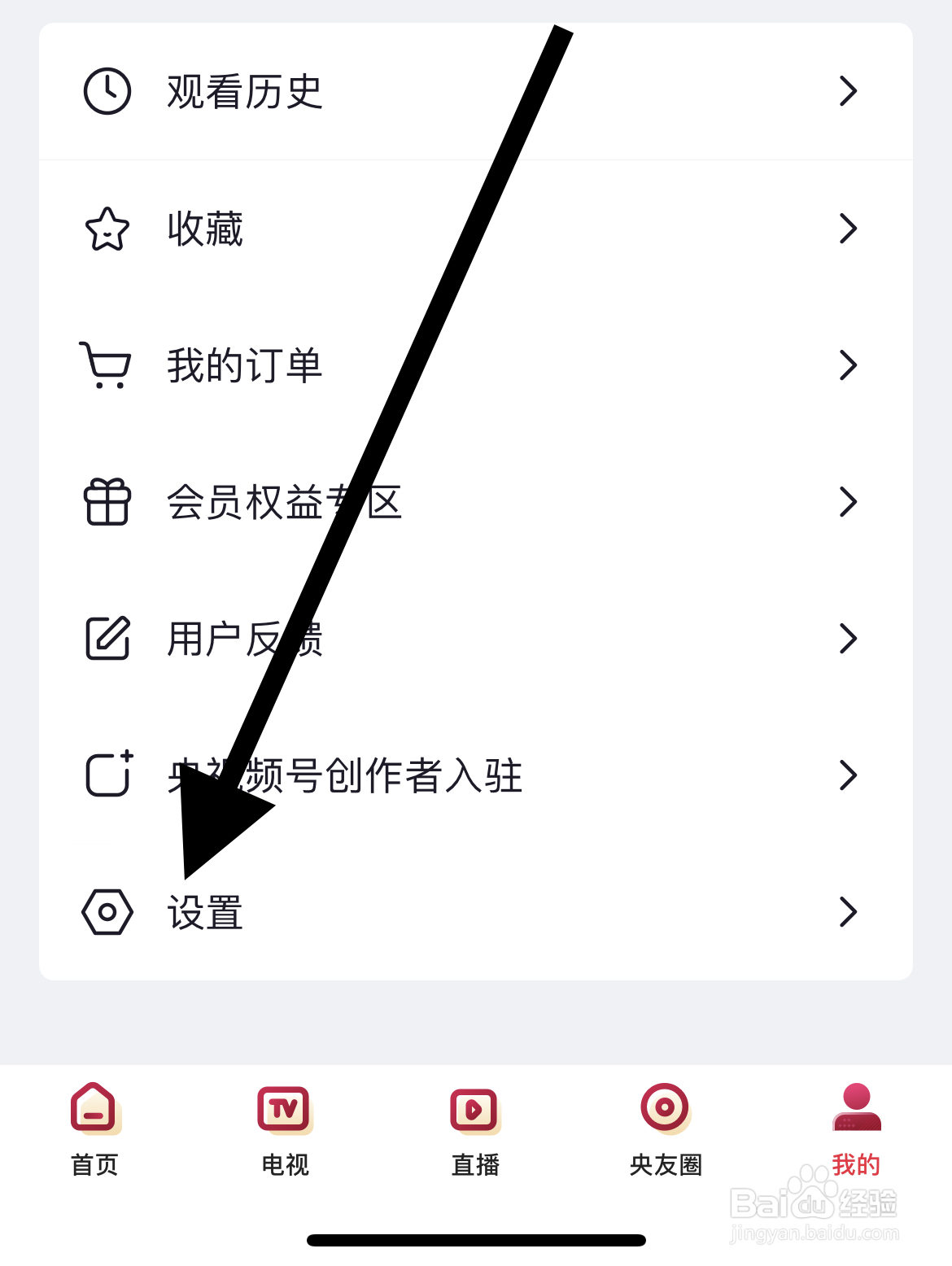Click the gift icon for 会员权益专区
952x1266 pixels.
click(x=107, y=502)
